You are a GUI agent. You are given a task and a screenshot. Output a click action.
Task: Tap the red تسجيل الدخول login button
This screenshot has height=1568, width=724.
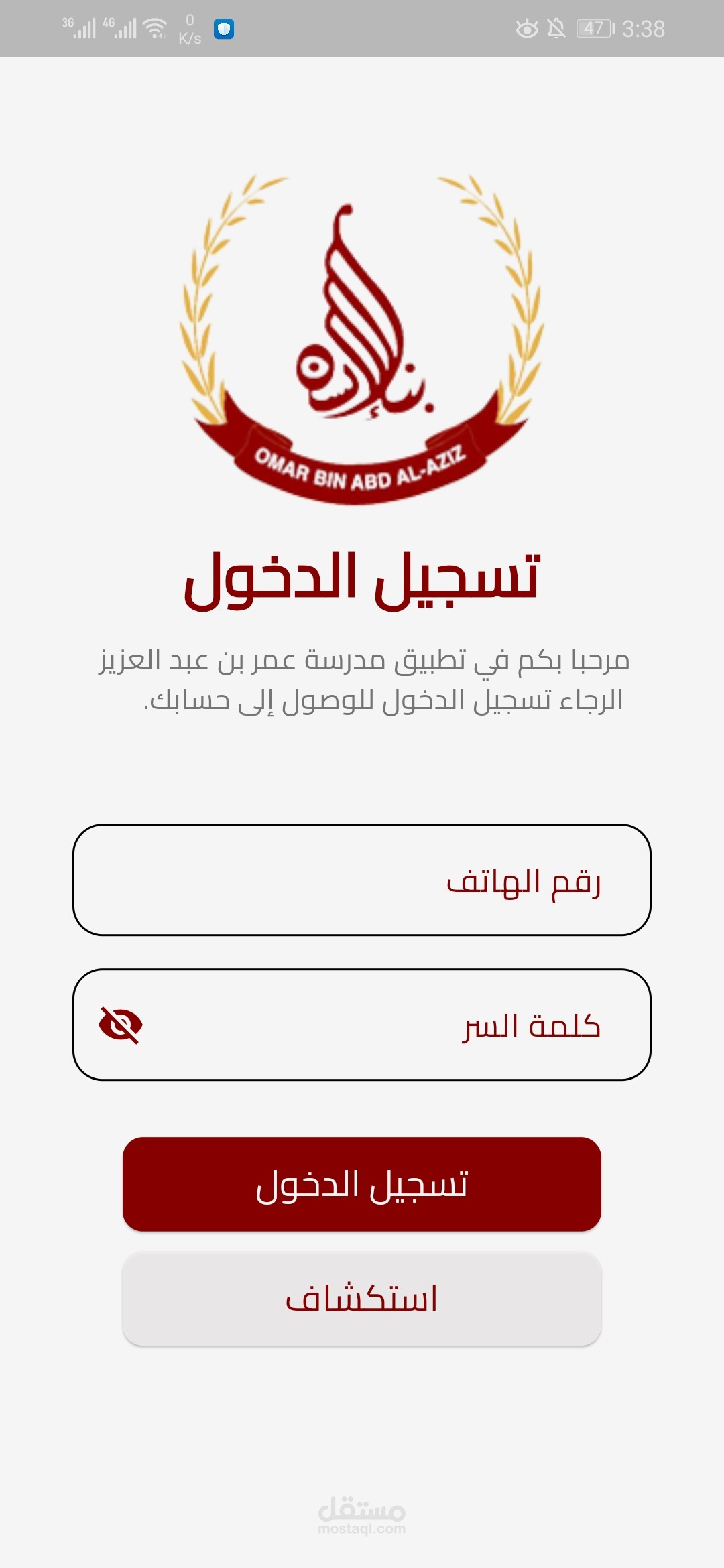pos(362,1184)
